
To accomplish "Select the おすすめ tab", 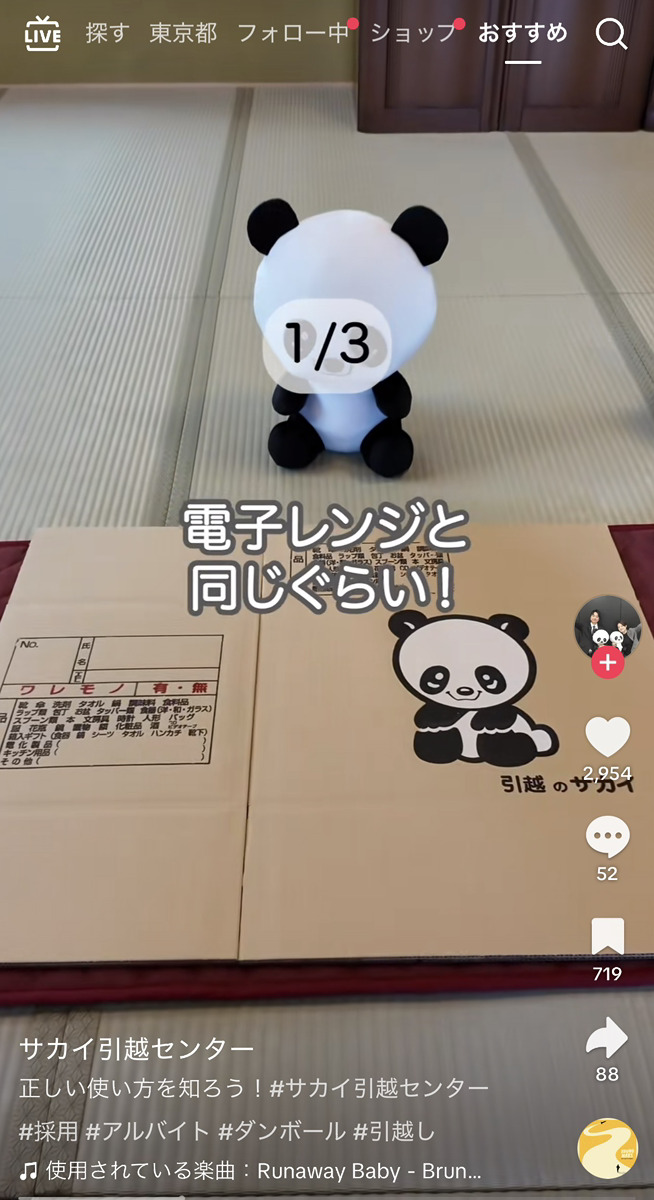I will pos(522,33).
